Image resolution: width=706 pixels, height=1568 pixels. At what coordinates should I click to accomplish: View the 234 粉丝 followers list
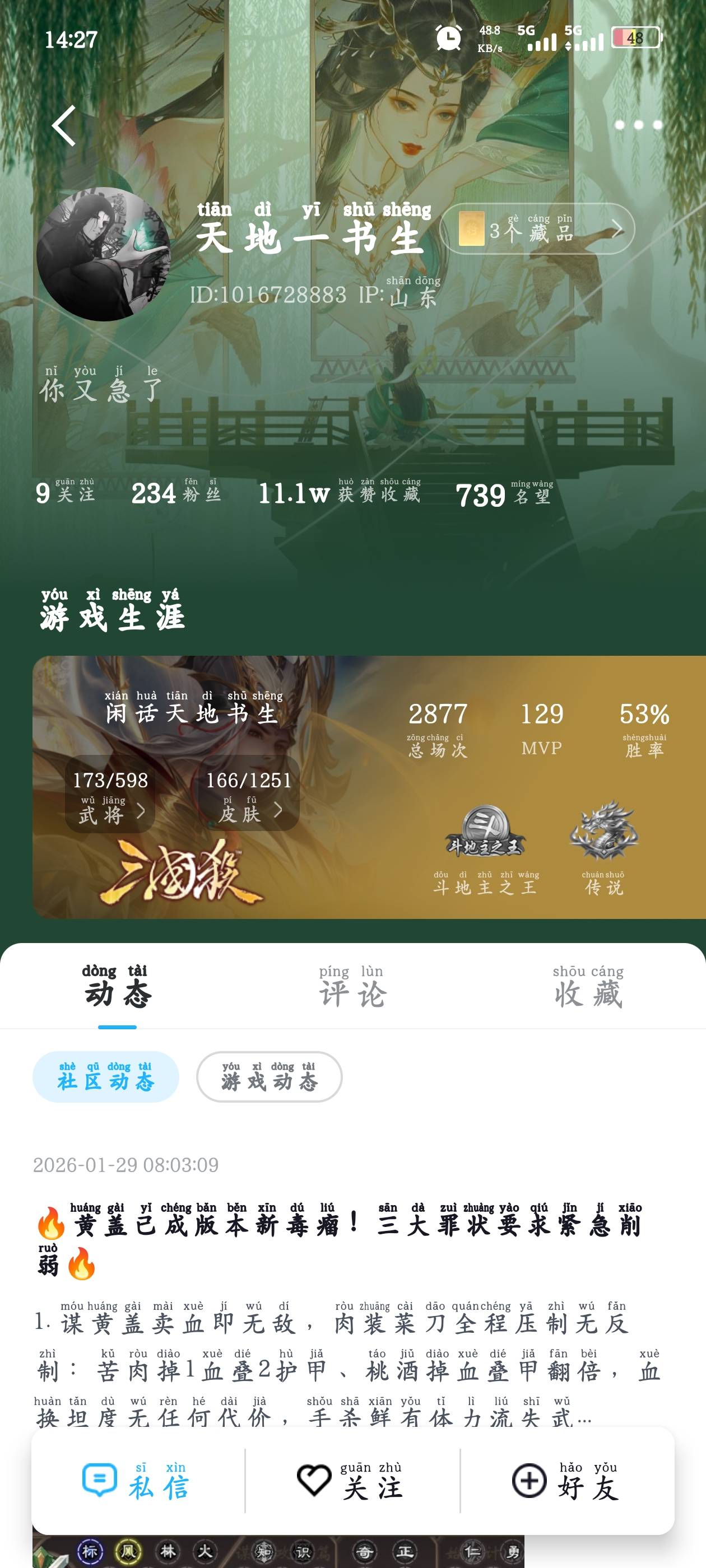176,493
